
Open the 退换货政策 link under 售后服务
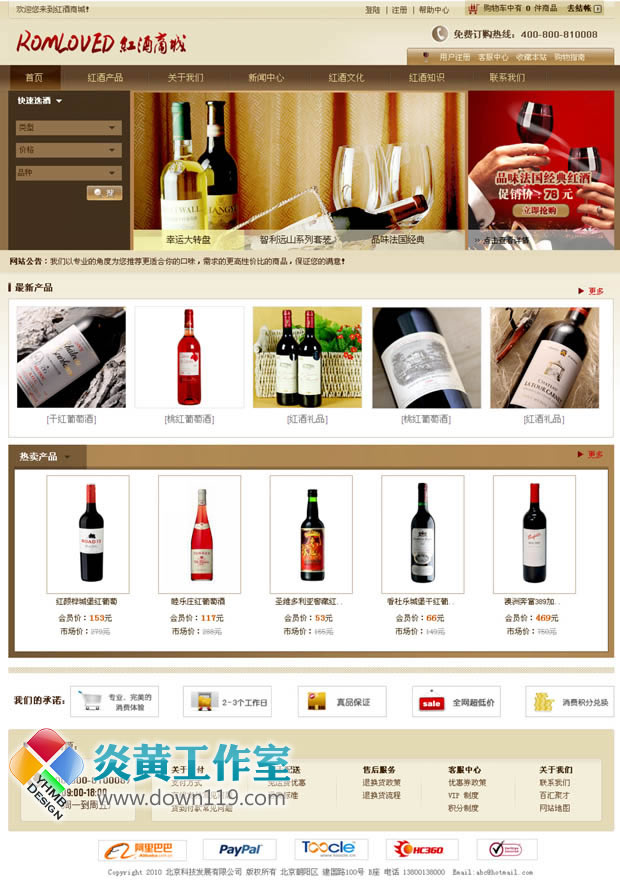pos(381,783)
